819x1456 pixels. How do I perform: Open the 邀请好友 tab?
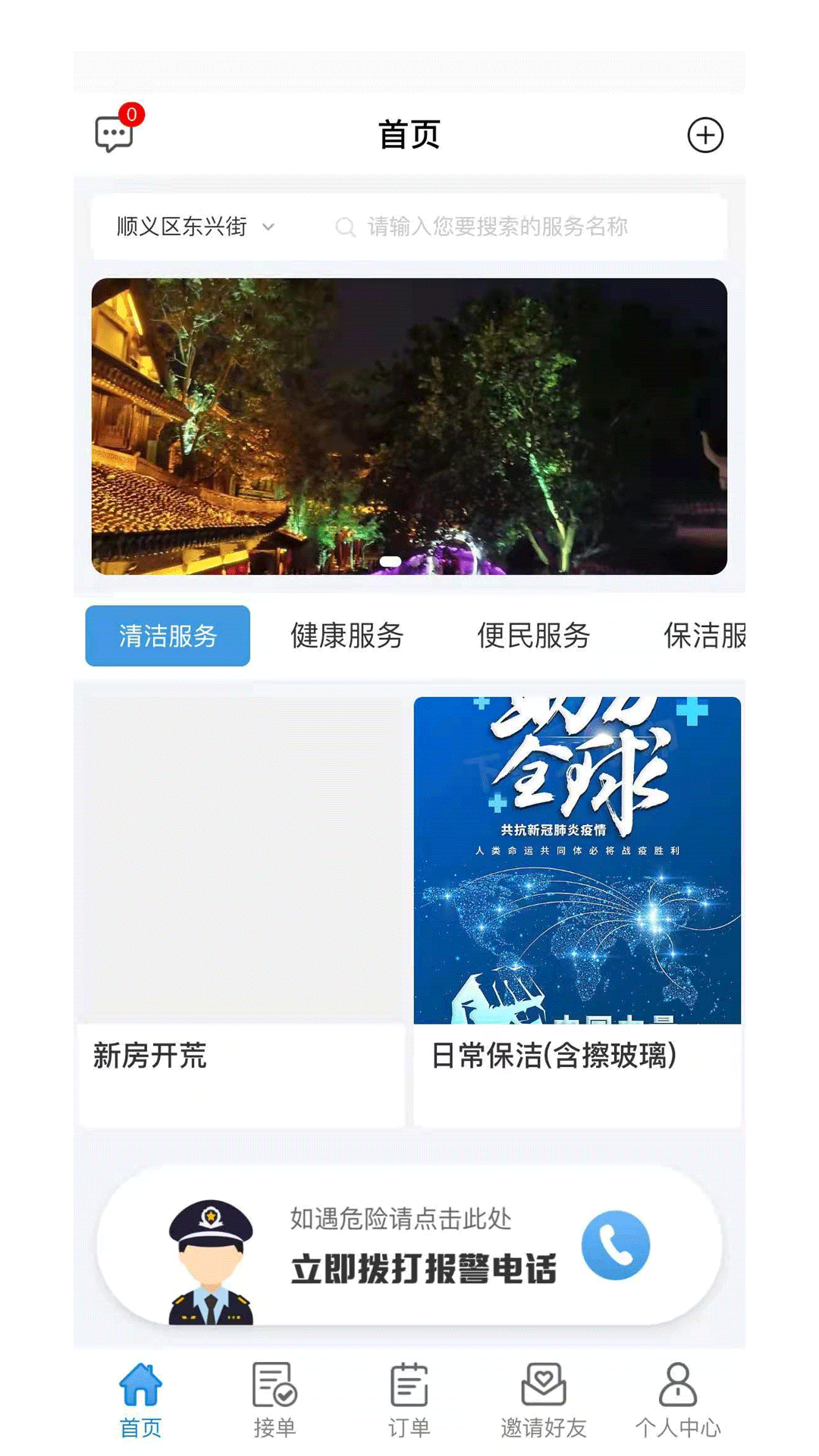(544, 1401)
